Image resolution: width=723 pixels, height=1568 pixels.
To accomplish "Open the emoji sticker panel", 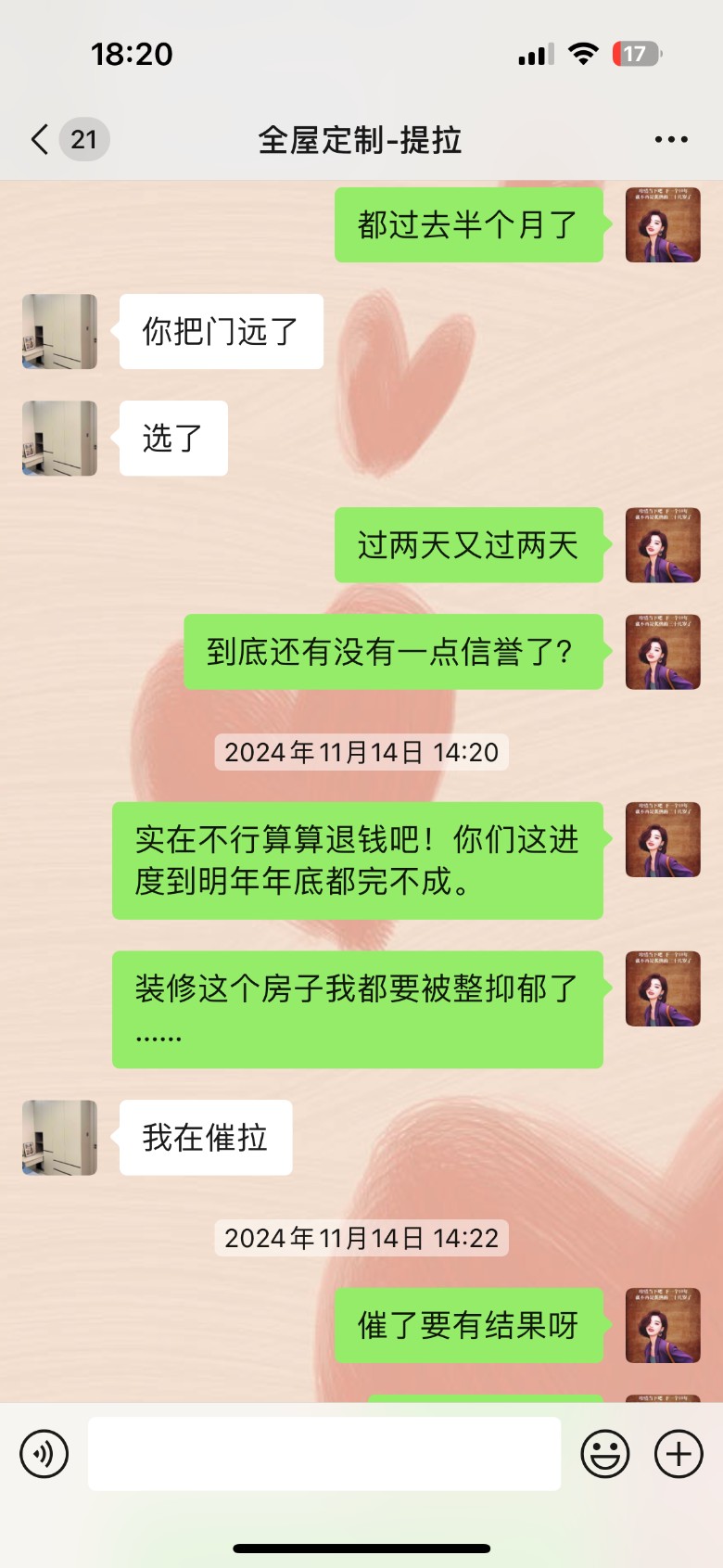I will [604, 1453].
